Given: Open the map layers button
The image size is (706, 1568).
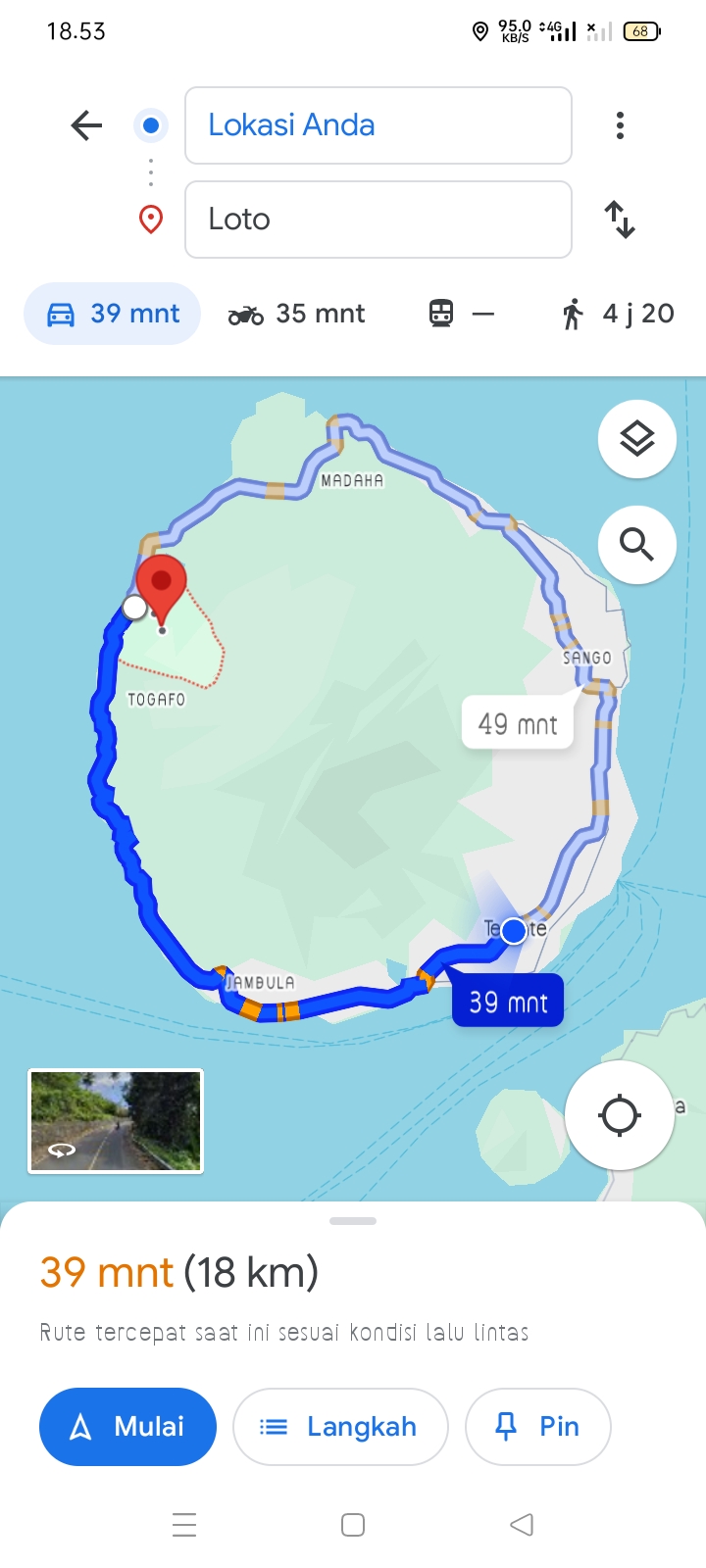Looking at the screenshot, I should pyautogui.click(x=637, y=439).
